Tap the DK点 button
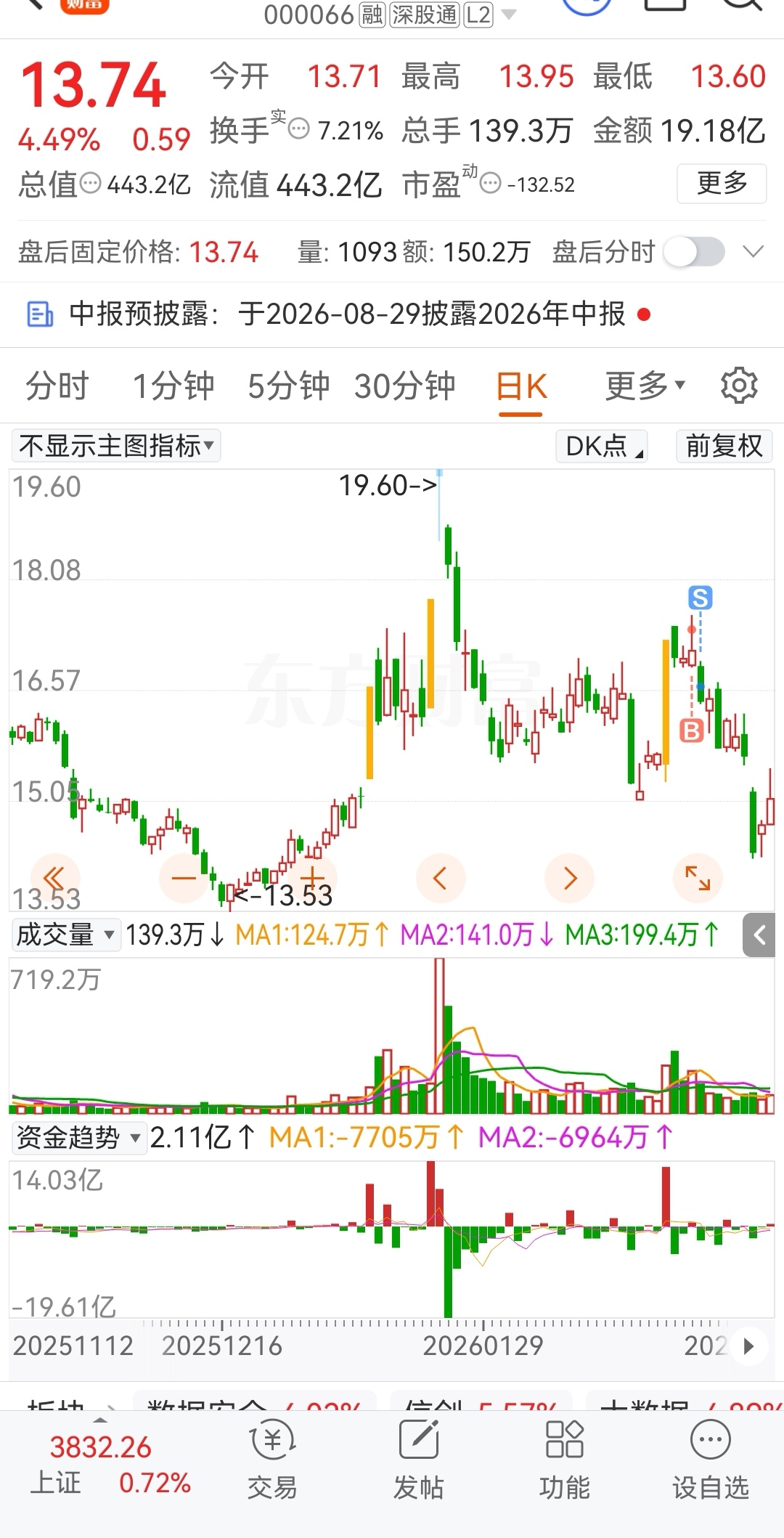Viewport: 784px width, 1538px height. click(602, 445)
